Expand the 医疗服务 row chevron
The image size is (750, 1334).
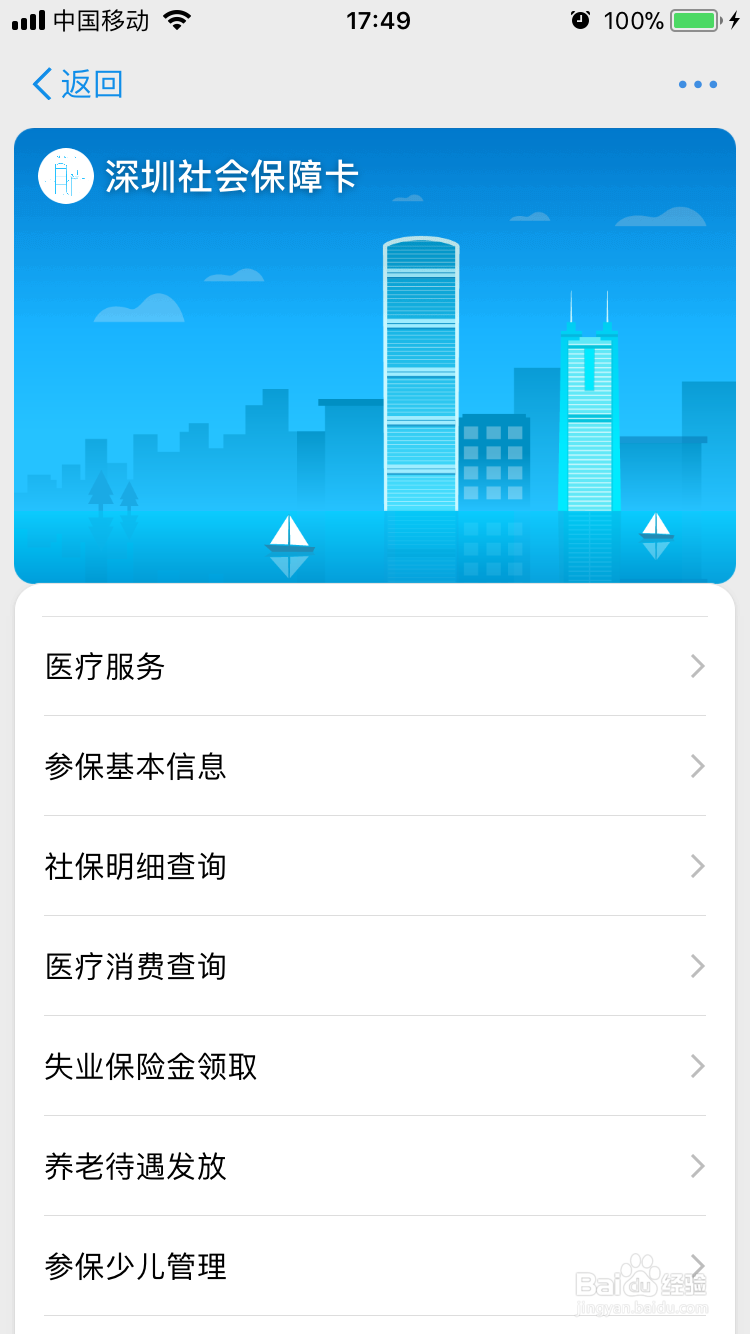point(697,666)
